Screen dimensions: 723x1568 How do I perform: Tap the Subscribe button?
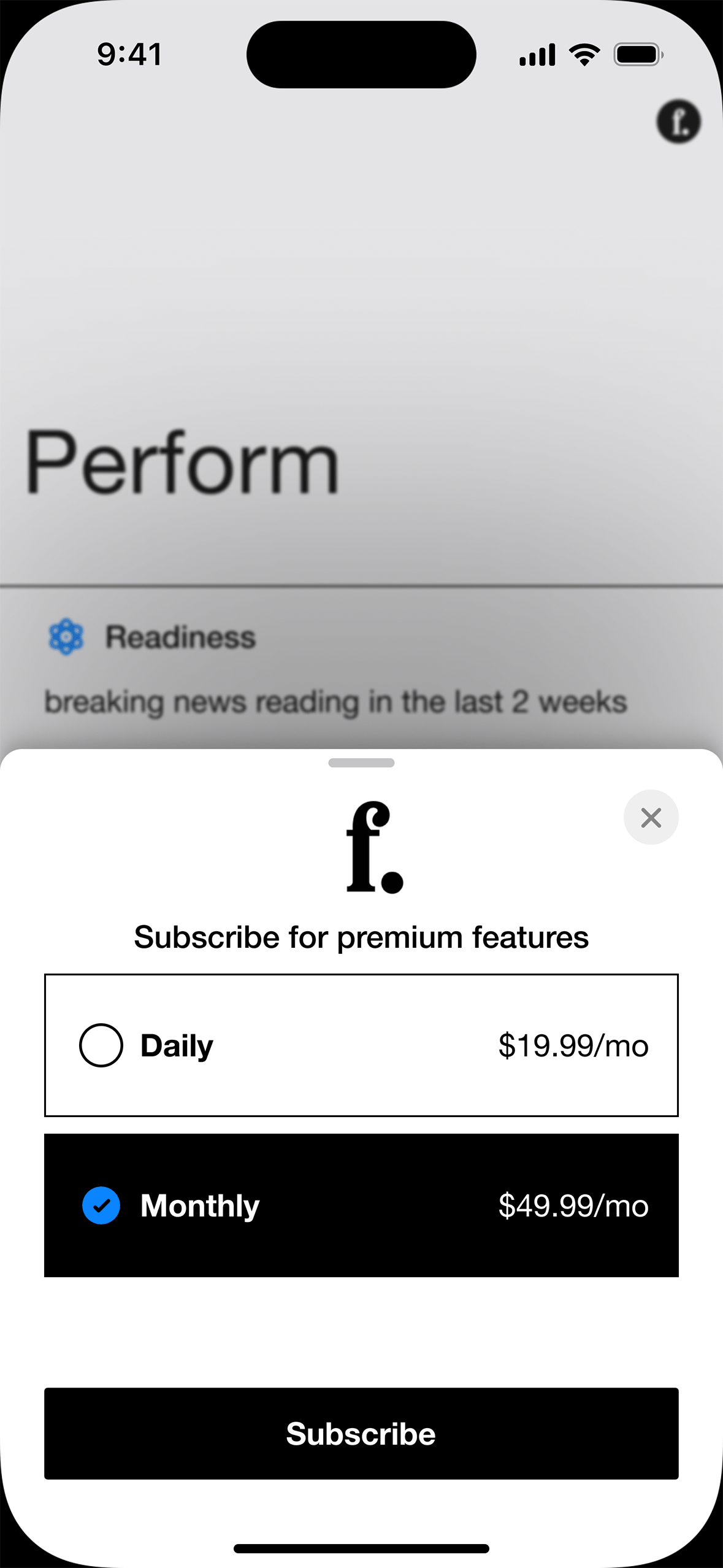pos(361,1434)
